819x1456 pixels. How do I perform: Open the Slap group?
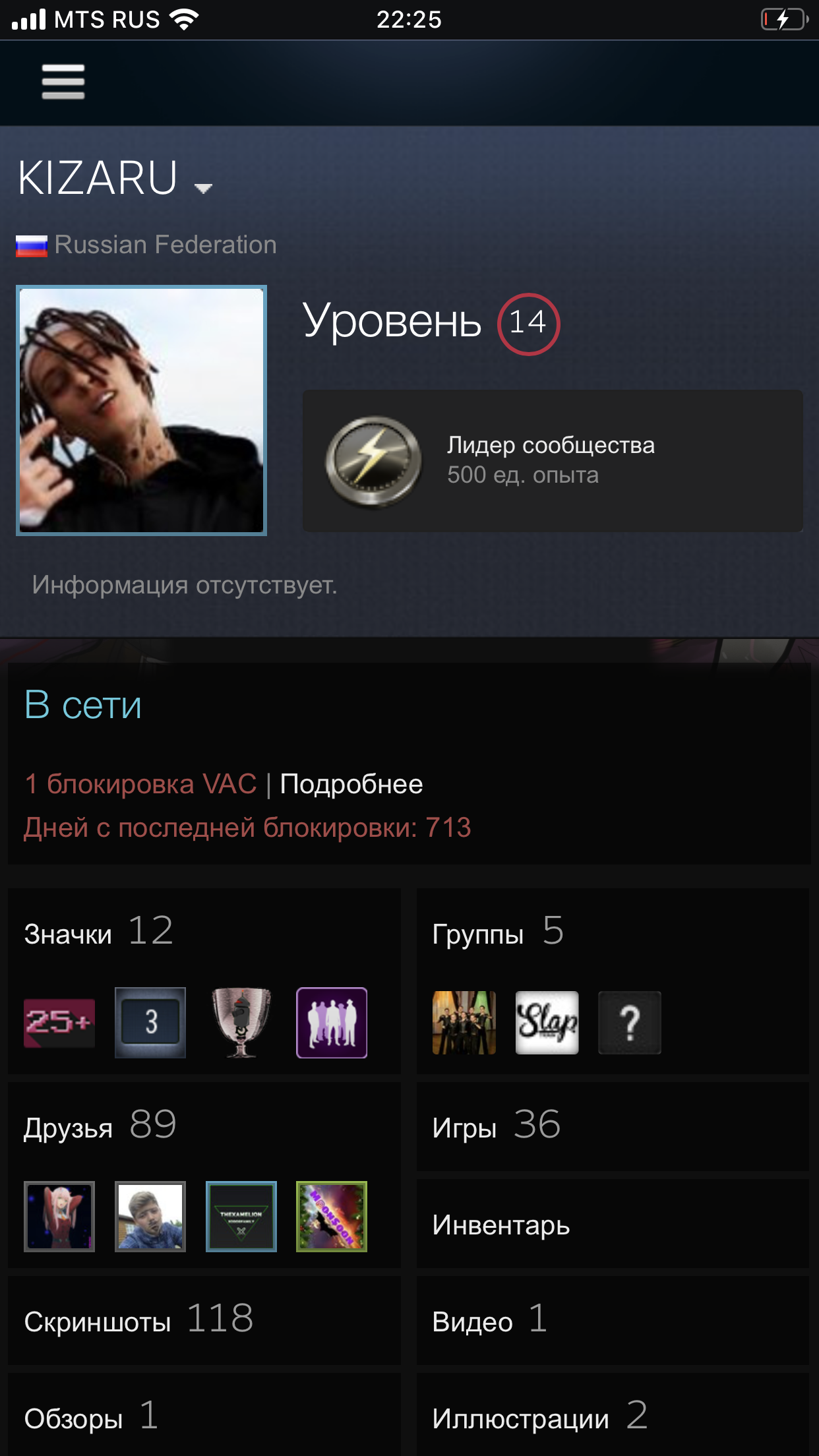pyautogui.click(x=547, y=1023)
